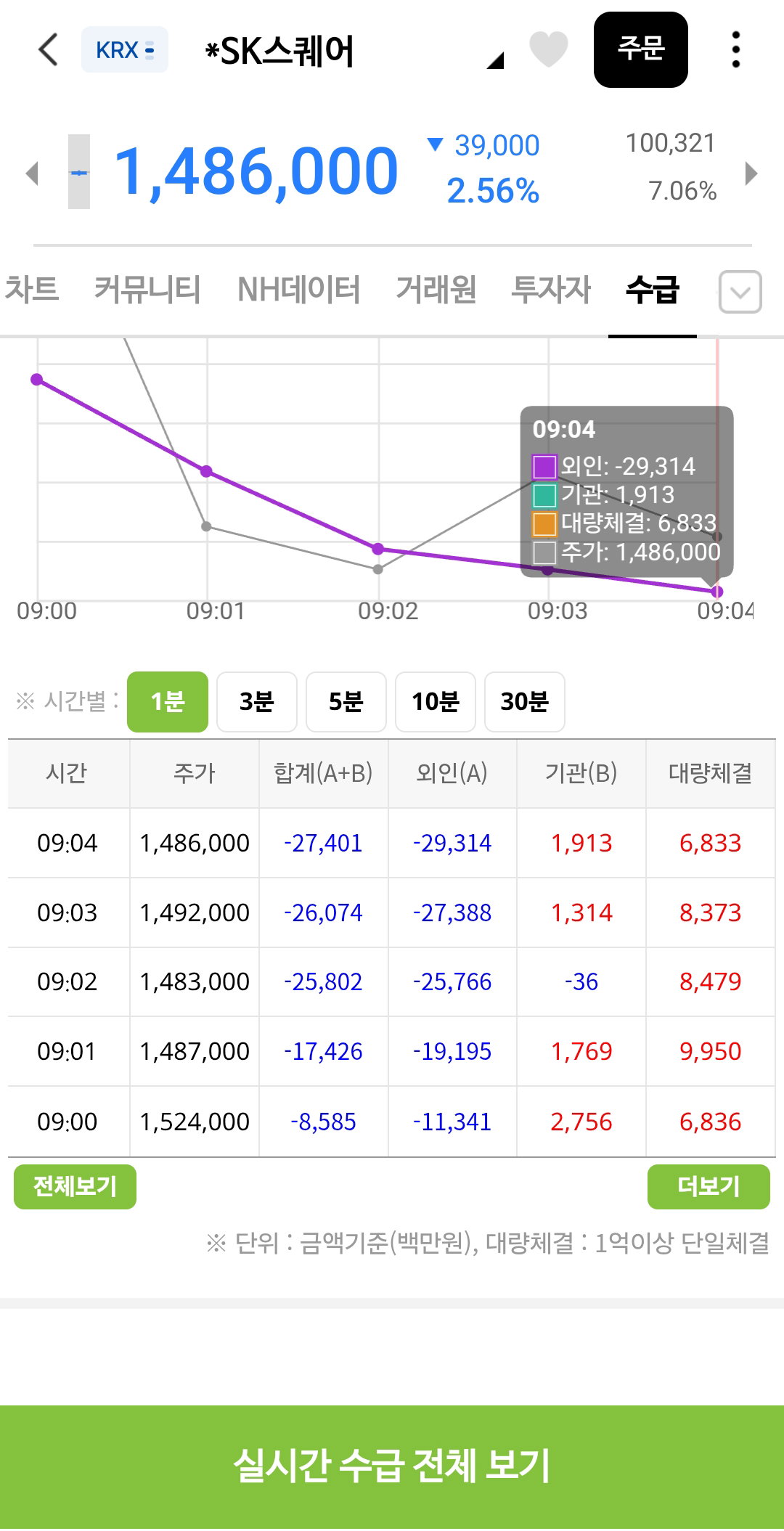Switch to the 투자자 tab
This screenshot has height=1531, width=784.
pyautogui.click(x=551, y=289)
